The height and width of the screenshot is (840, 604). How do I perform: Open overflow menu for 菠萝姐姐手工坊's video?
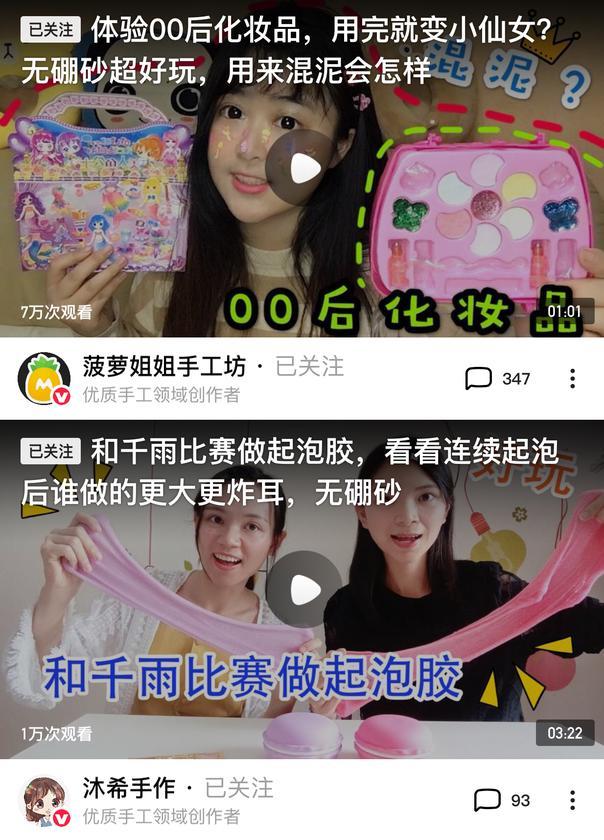coord(572,379)
